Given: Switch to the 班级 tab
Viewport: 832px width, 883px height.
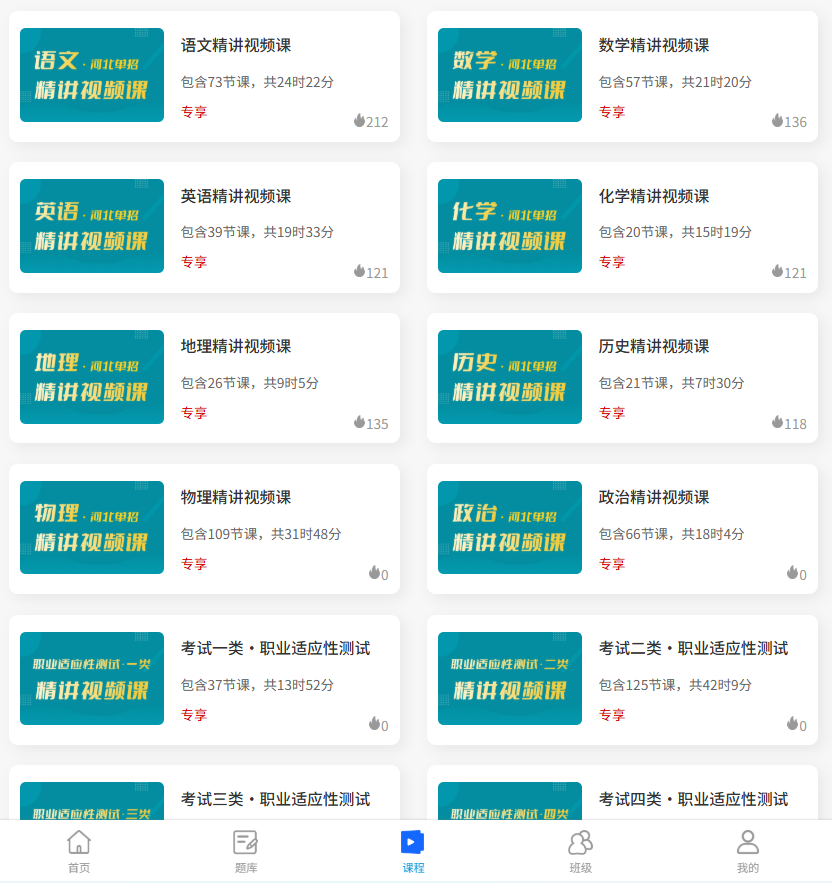Looking at the screenshot, I should pyautogui.click(x=580, y=852).
